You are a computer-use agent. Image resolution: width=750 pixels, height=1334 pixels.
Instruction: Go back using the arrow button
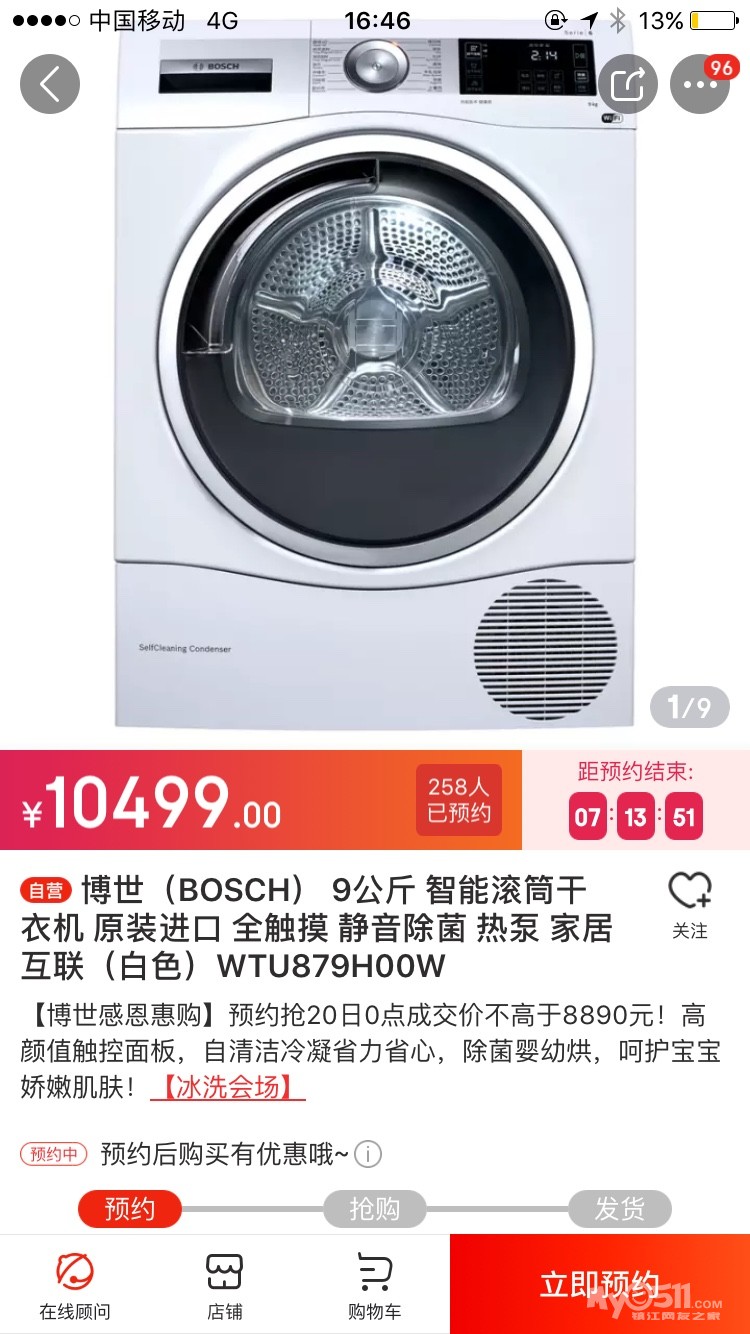50,84
